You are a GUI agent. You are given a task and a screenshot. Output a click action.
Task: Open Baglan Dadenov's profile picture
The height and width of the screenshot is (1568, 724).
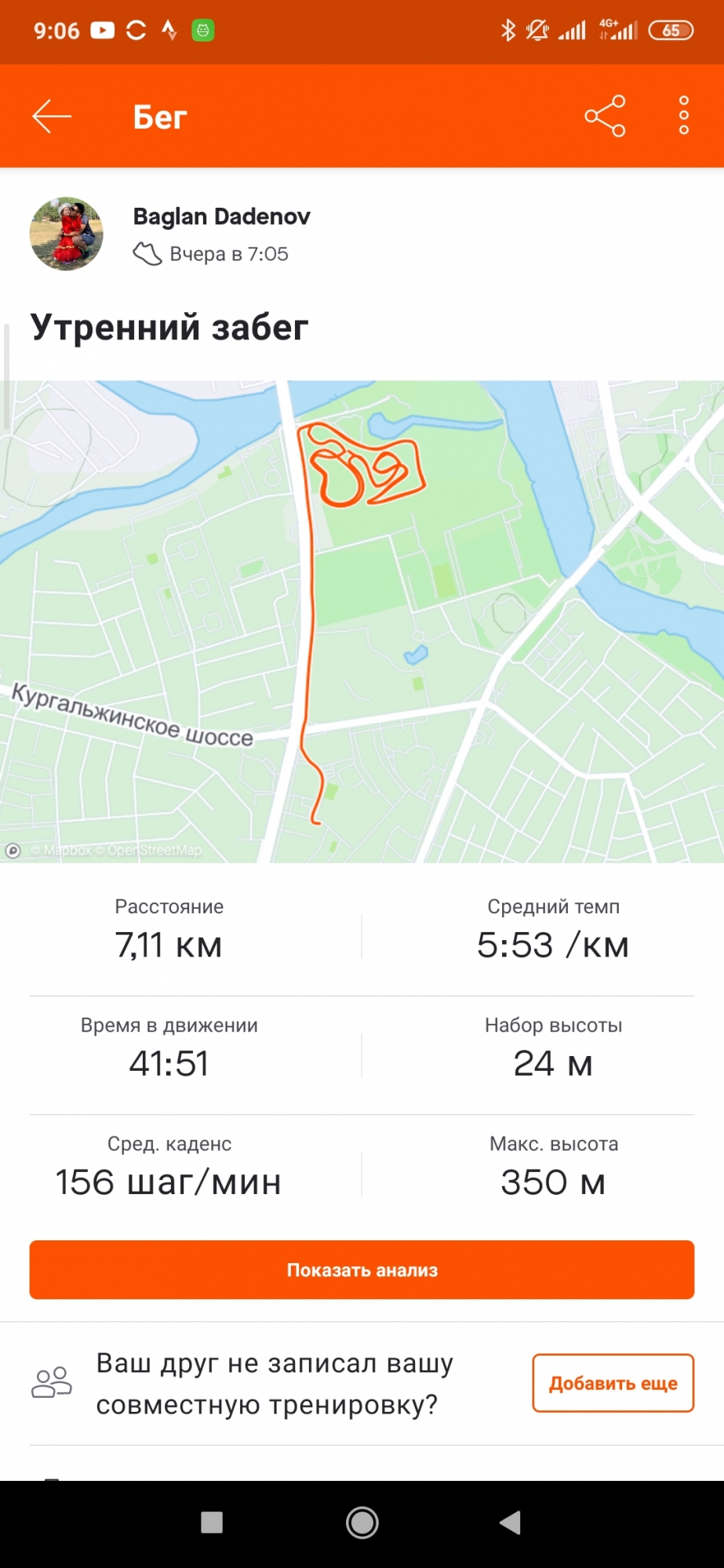tap(67, 234)
